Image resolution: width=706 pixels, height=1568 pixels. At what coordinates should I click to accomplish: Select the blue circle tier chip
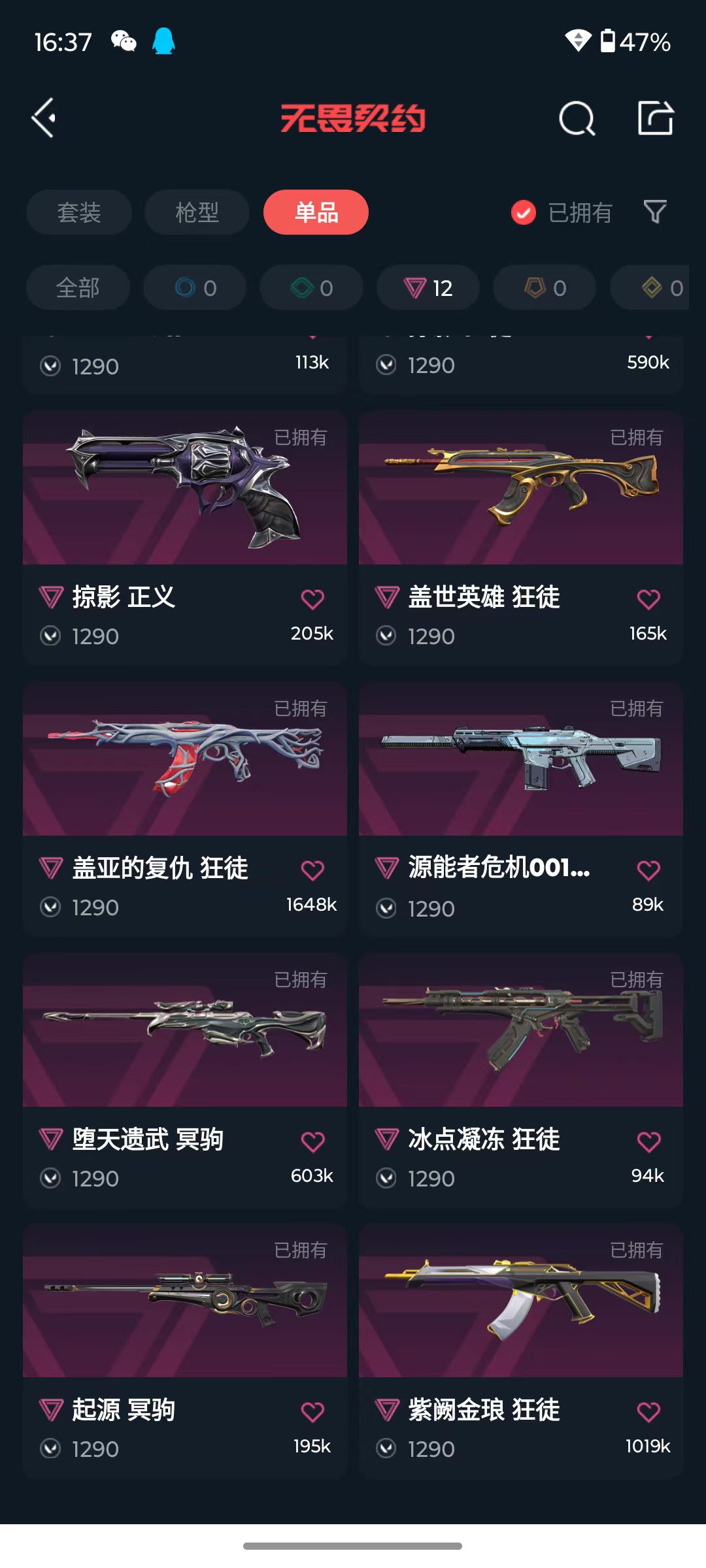(x=195, y=287)
